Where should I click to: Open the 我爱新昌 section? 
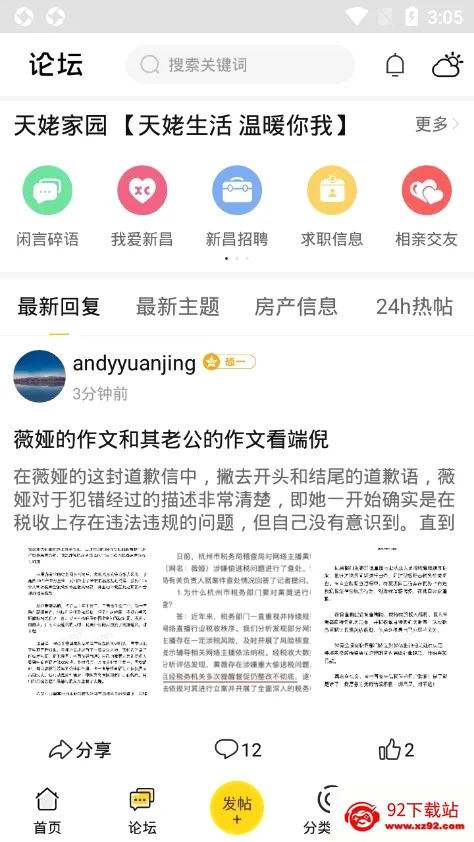(142, 206)
